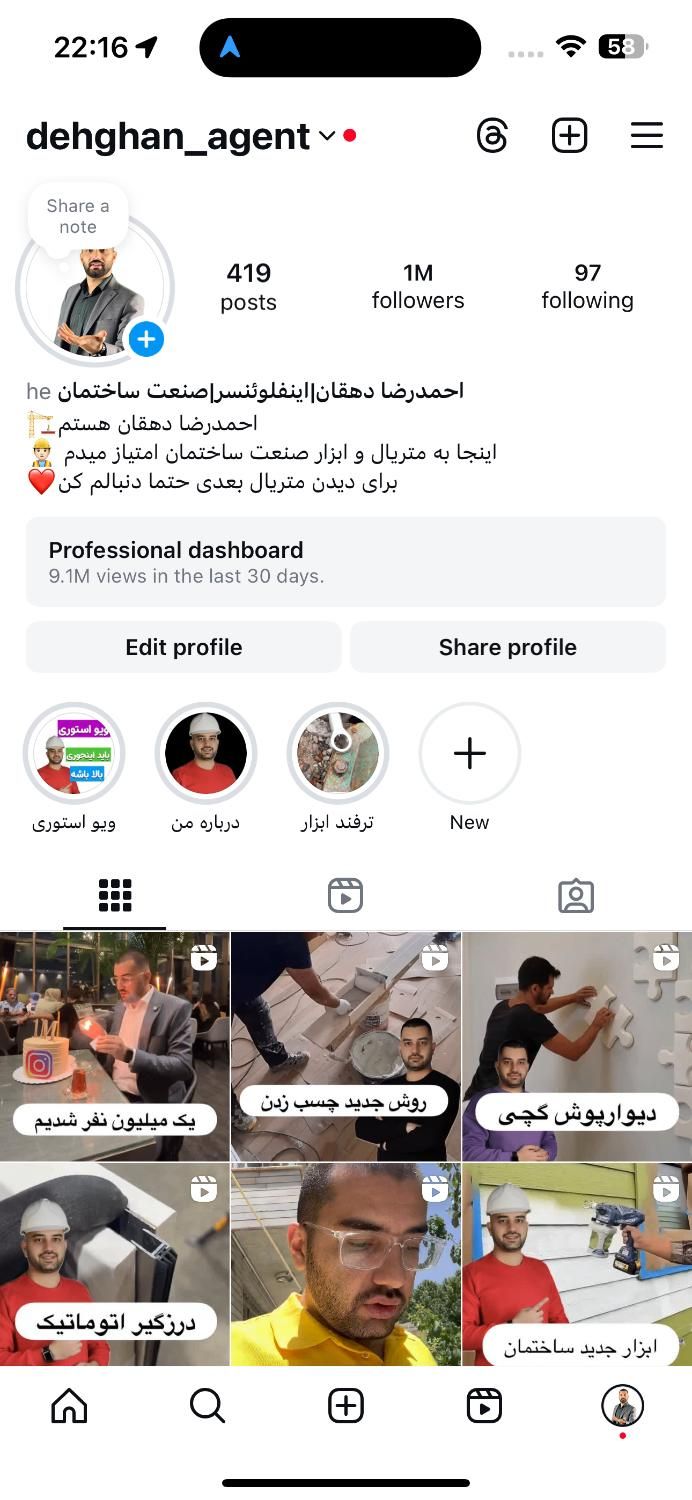The width and height of the screenshot is (692, 1500).
Task: Tap Share a note bubble
Action: pyautogui.click(x=78, y=215)
